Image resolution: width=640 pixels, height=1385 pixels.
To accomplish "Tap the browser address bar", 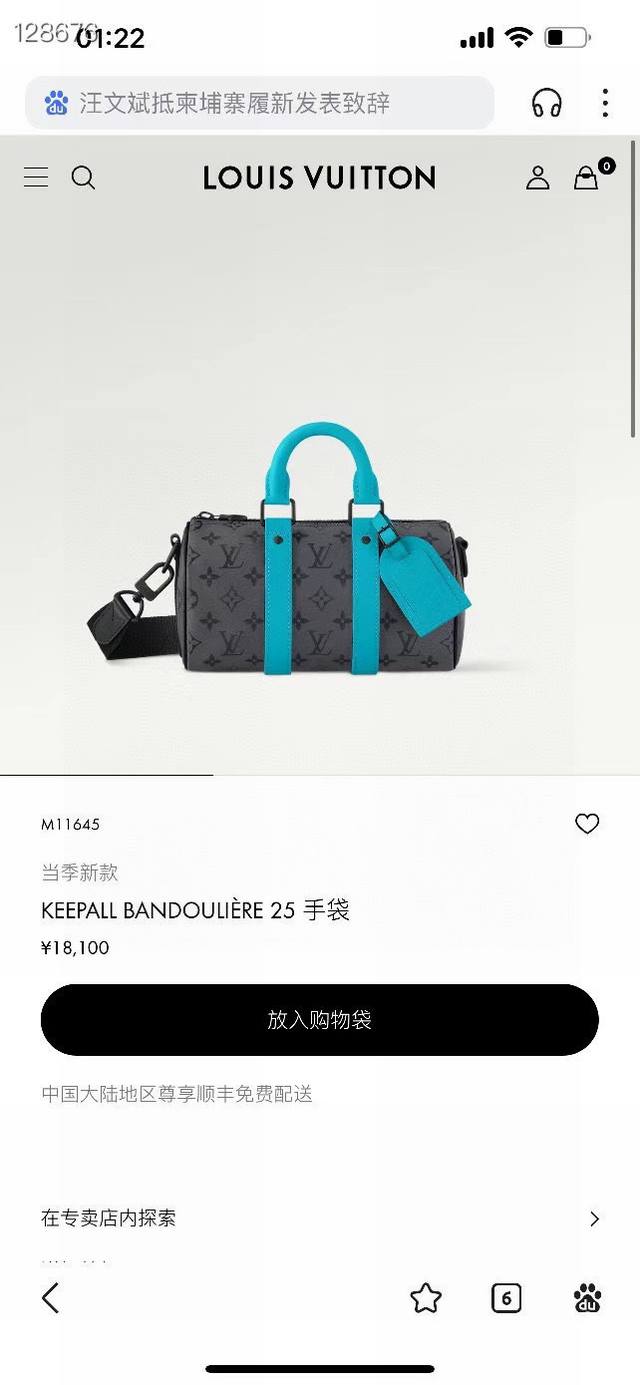I will pyautogui.click(x=260, y=103).
